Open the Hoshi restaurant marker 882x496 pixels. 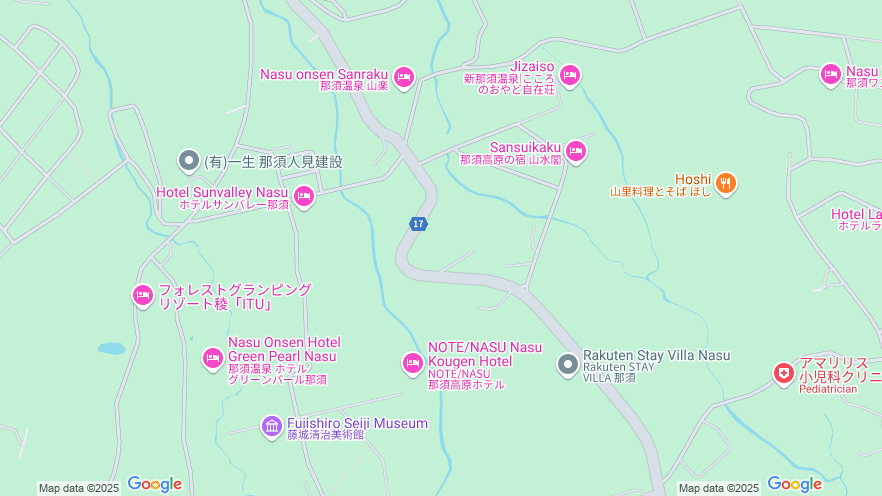click(727, 183)
